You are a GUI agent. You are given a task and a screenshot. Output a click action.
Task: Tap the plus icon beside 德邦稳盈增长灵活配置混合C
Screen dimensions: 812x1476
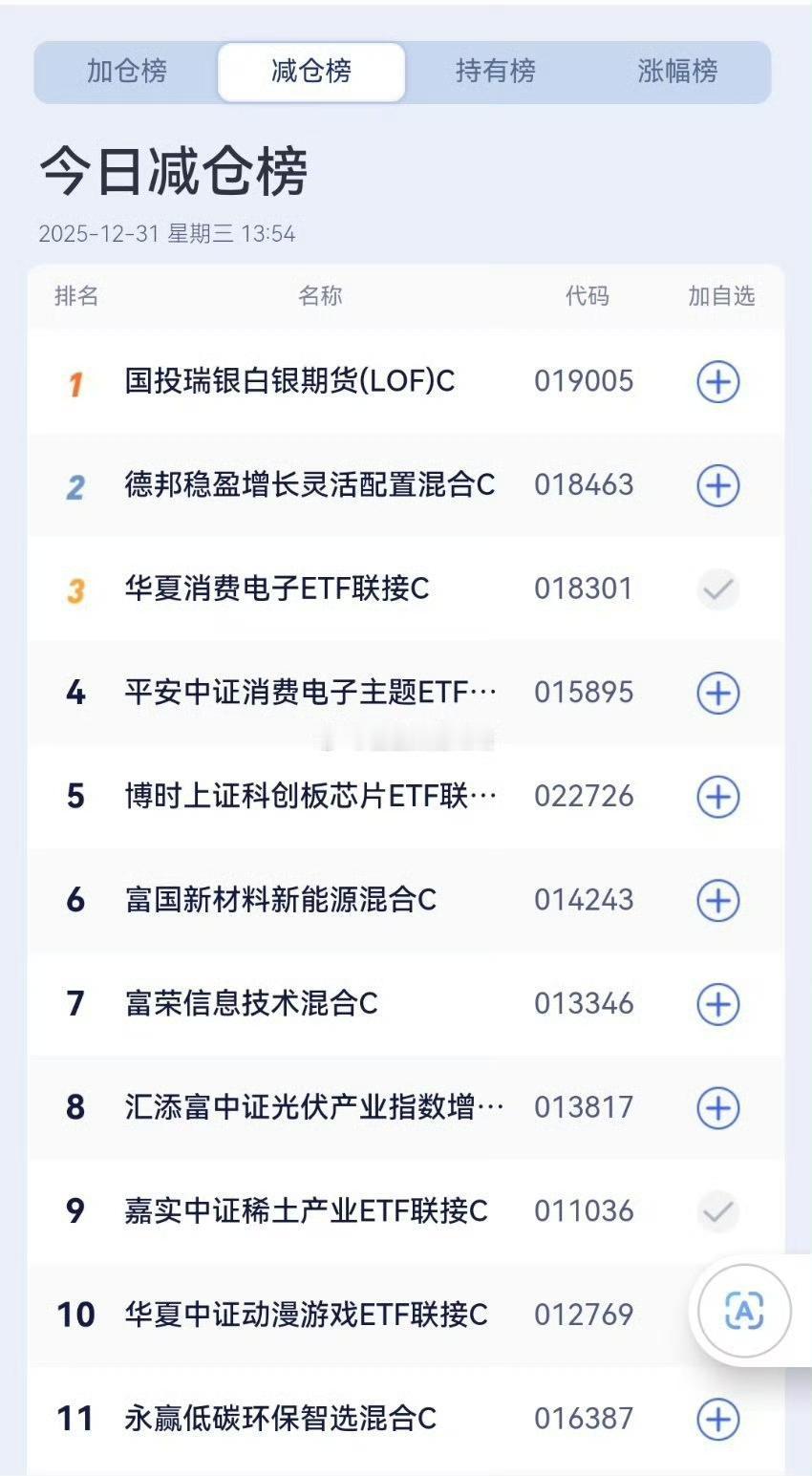(x=718, y=485)
